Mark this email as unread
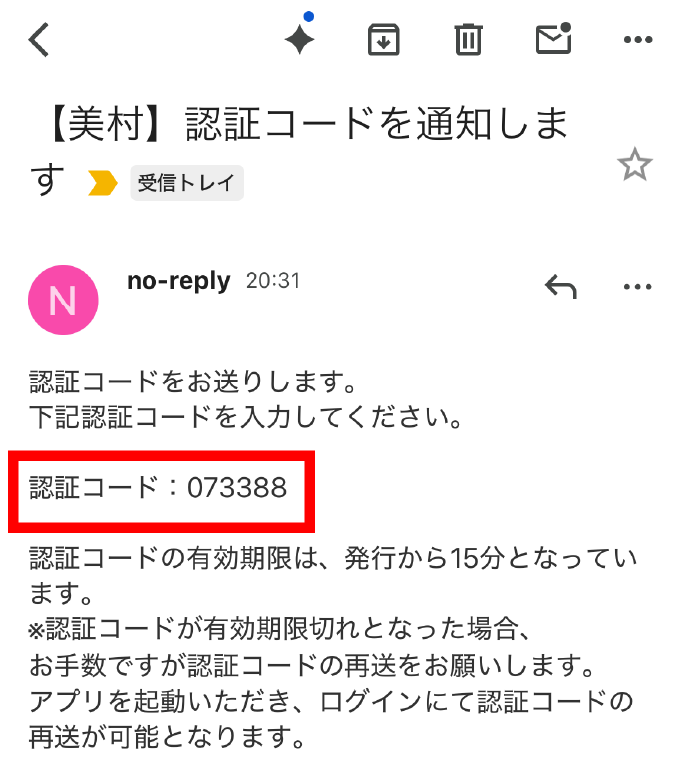Image resolution: width=688 pixels, height=766 pixels. (553, 39)
